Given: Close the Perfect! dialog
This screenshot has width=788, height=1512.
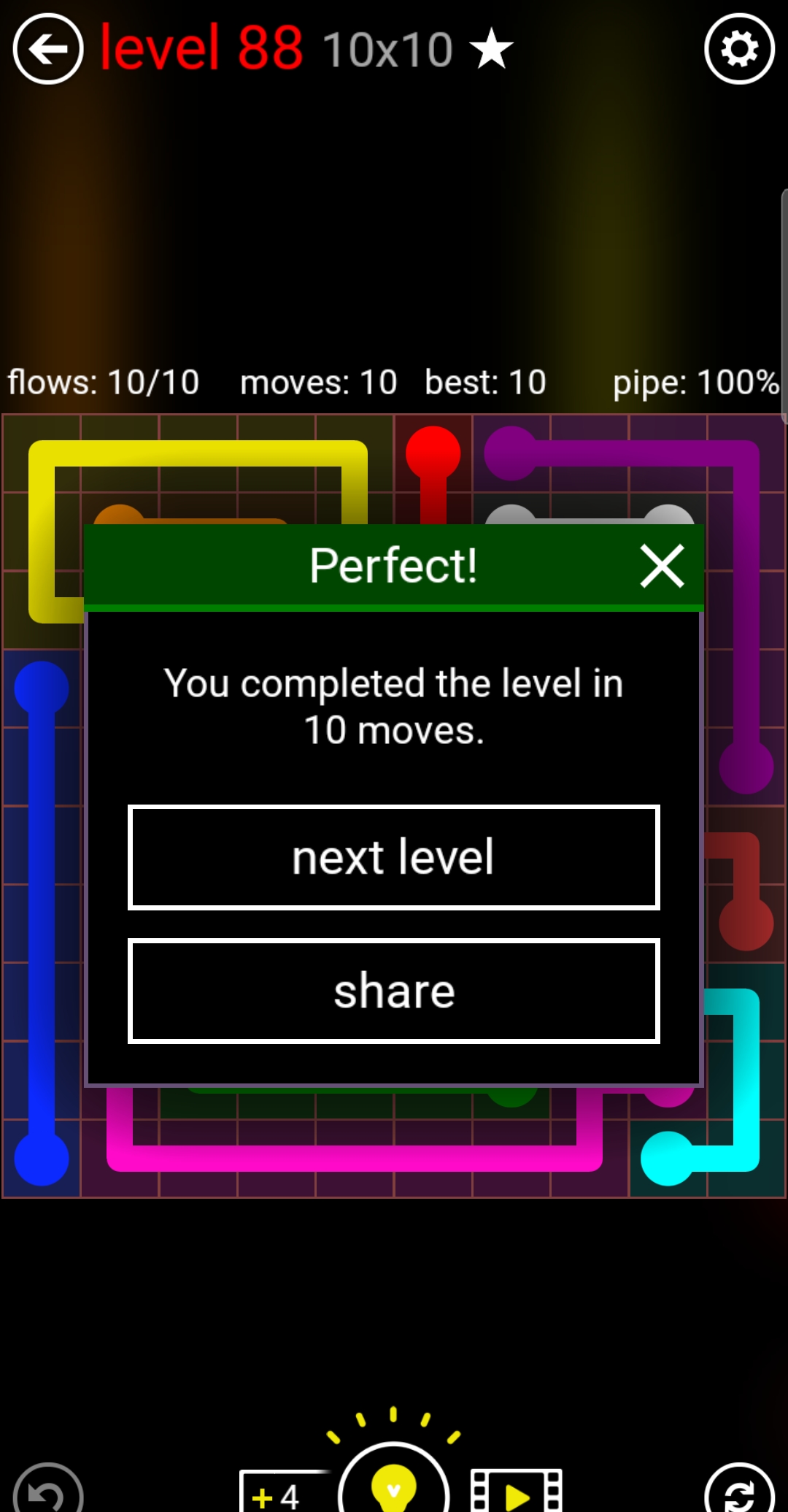Looking at the screenshot, I should click(662, 566).
